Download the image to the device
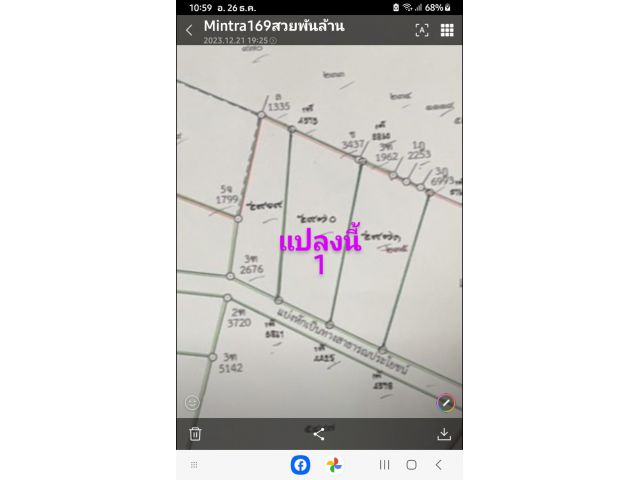640x480 pixels. click(444, 434)
